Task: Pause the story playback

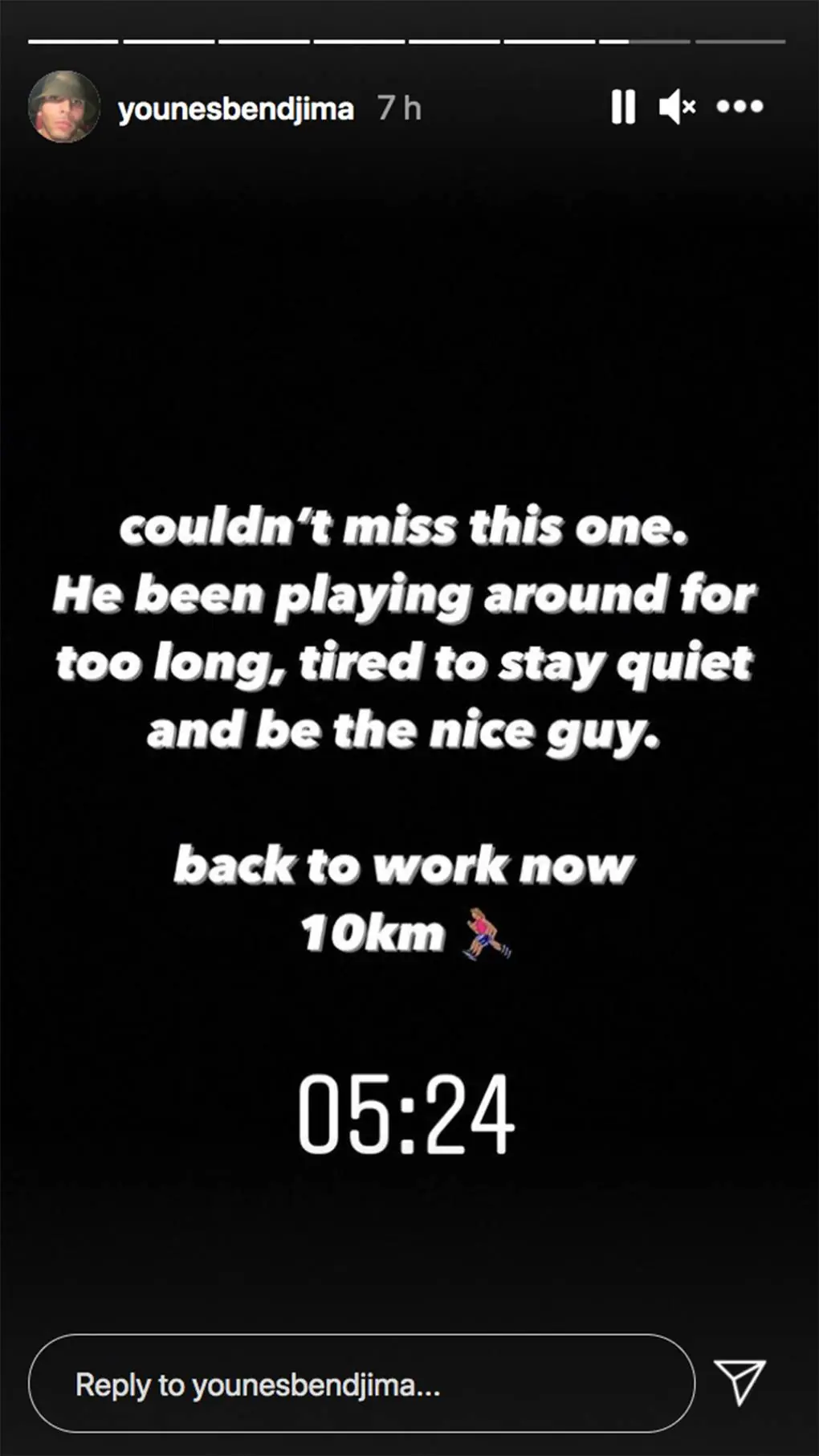Action: click(x=623, y=107)
